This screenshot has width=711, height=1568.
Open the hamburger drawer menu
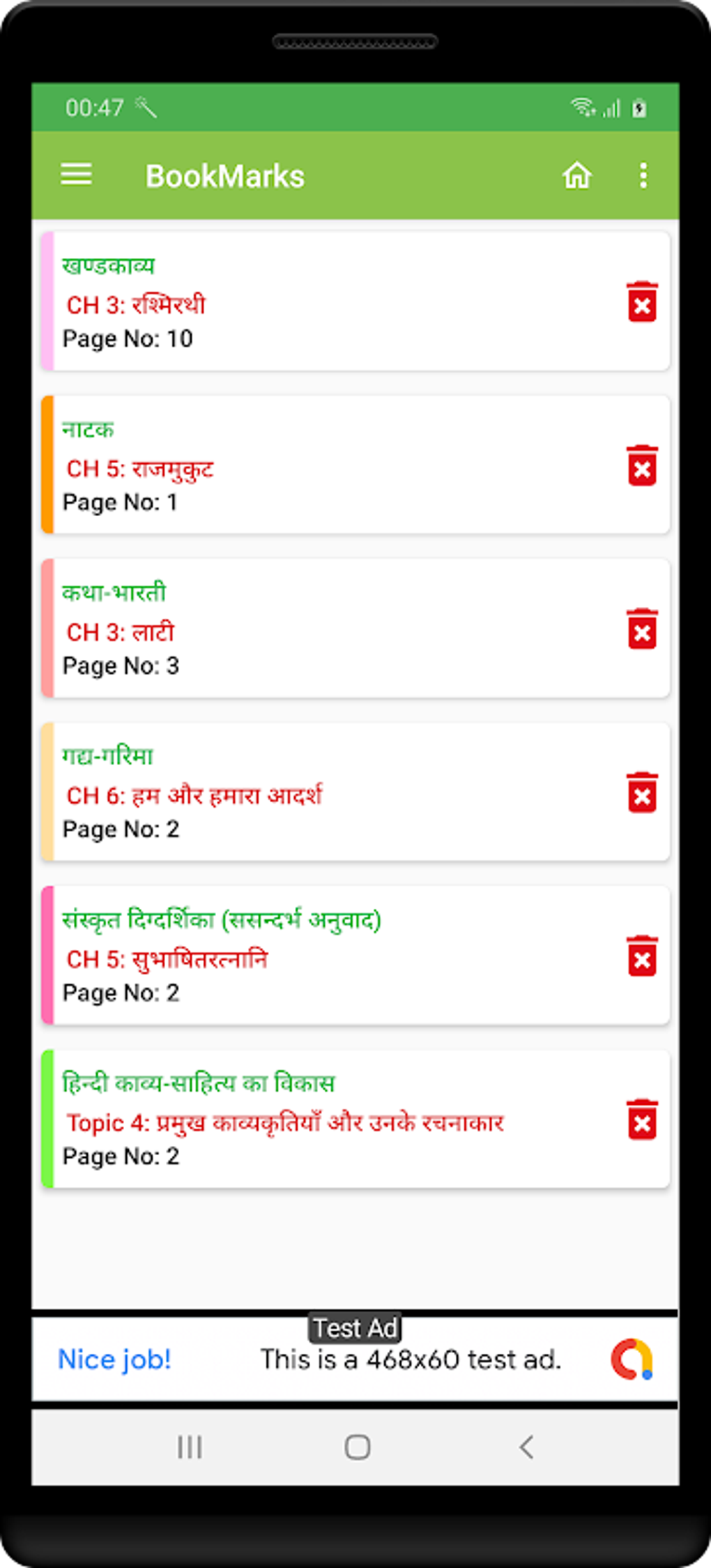(76, 175)
